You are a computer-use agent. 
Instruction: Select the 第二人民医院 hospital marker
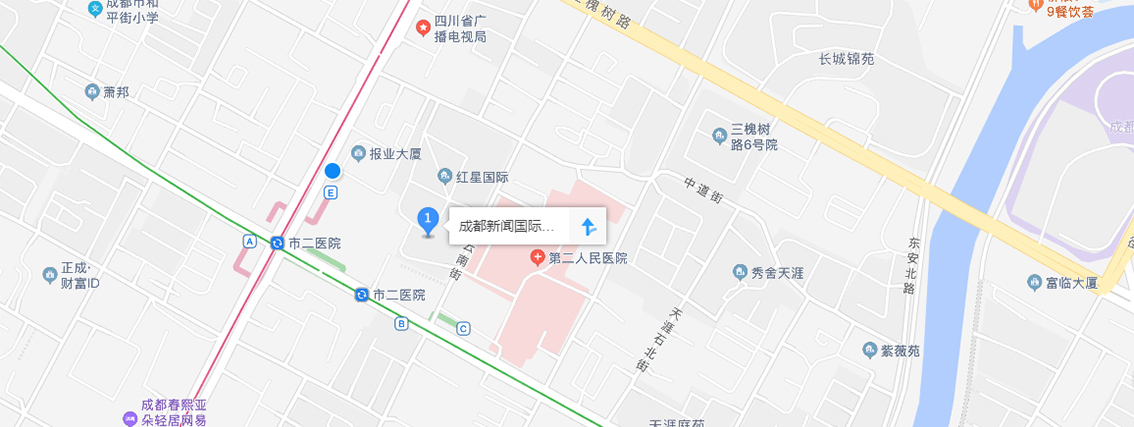(538, 258)
